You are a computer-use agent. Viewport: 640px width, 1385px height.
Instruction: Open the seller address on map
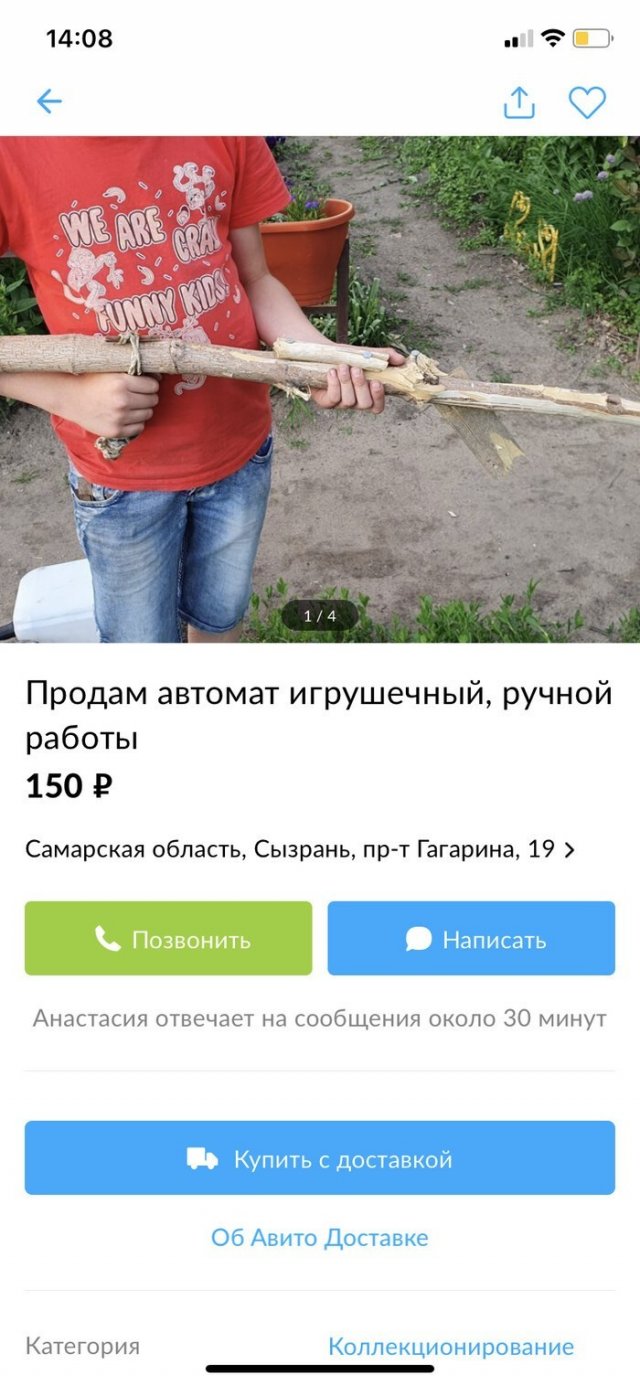(300, 850)
